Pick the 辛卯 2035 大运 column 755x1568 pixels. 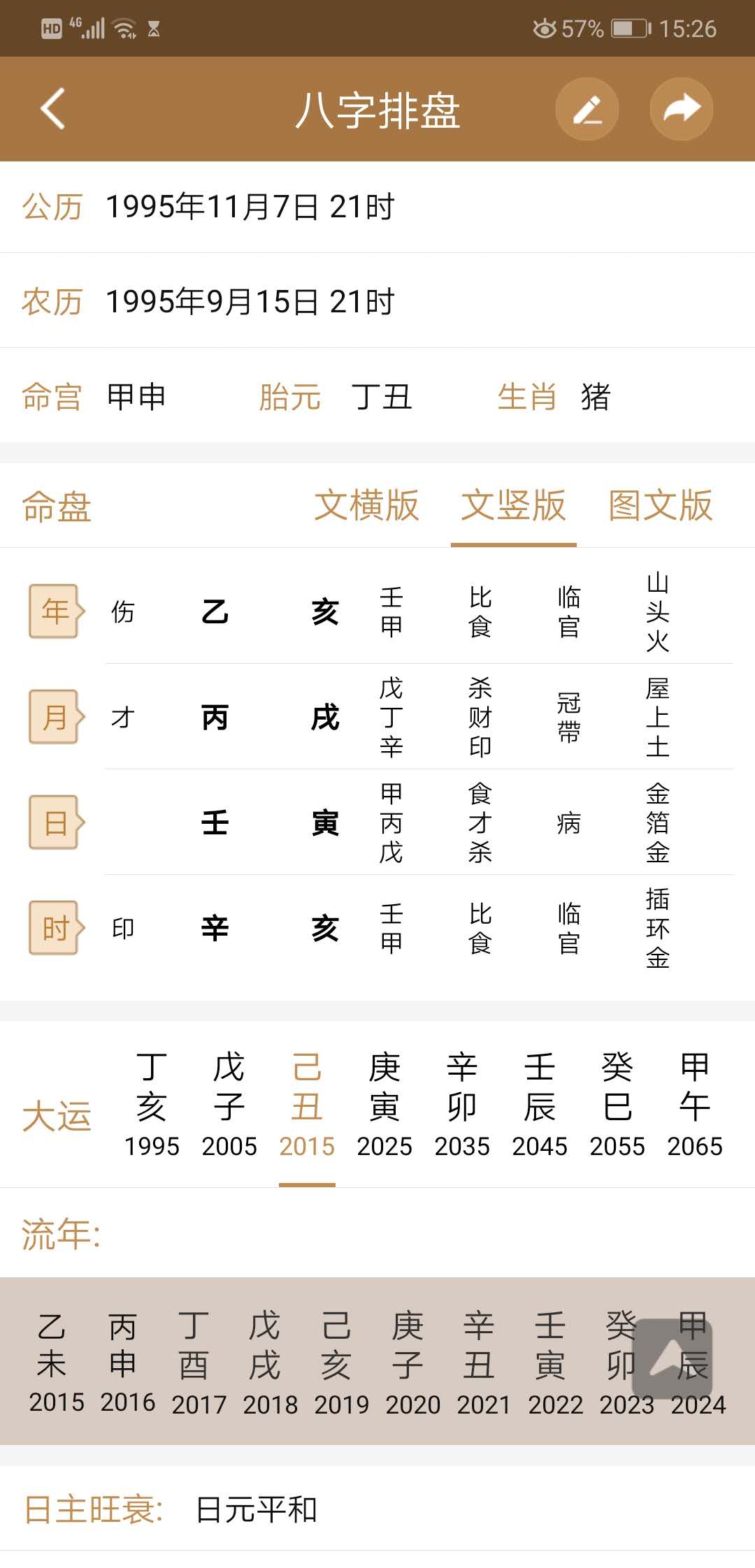tap(462, 1105)
